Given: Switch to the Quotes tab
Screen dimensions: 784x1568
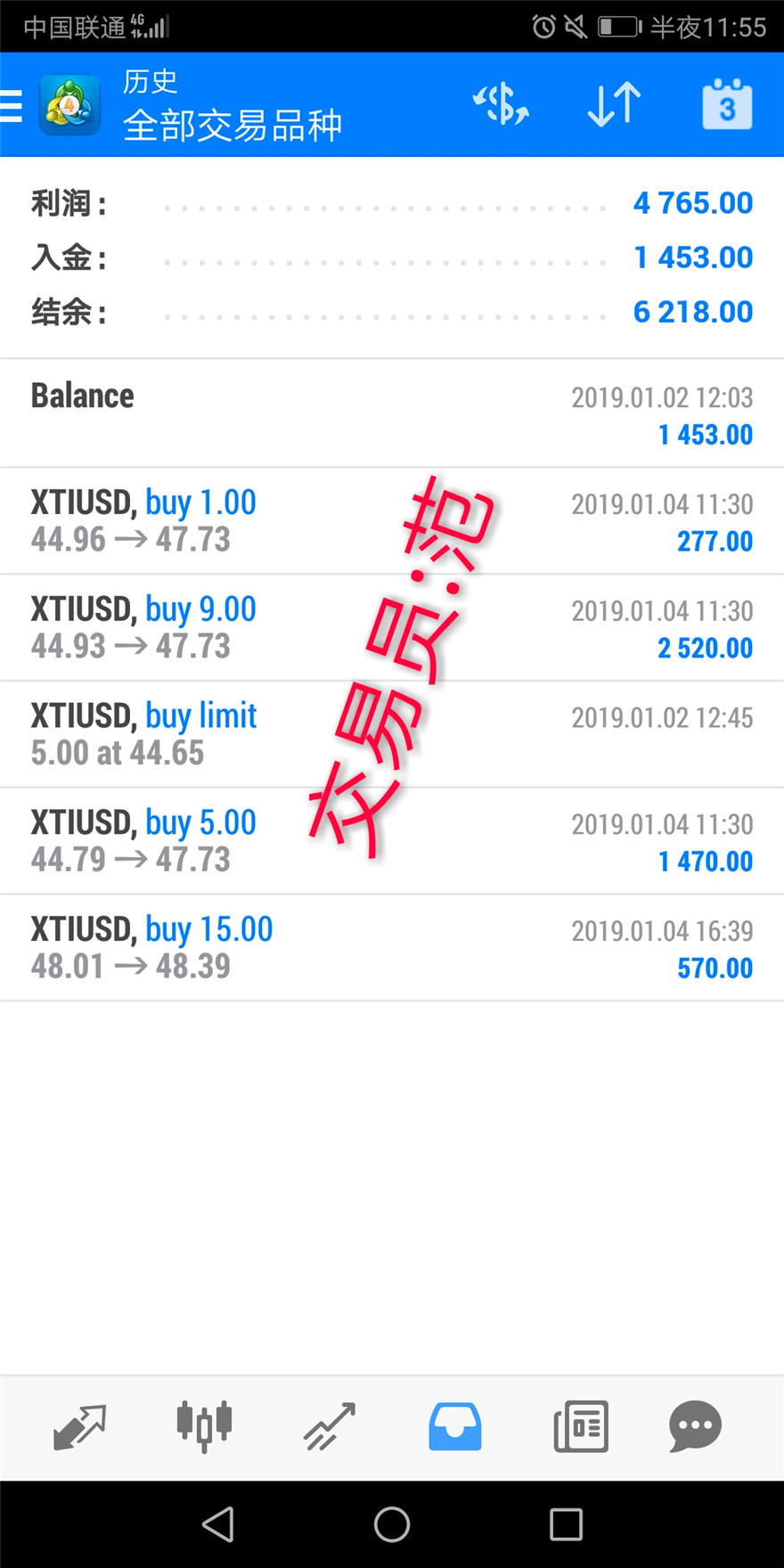Looking at the screenshot, I should click(x=79, y=1426).
